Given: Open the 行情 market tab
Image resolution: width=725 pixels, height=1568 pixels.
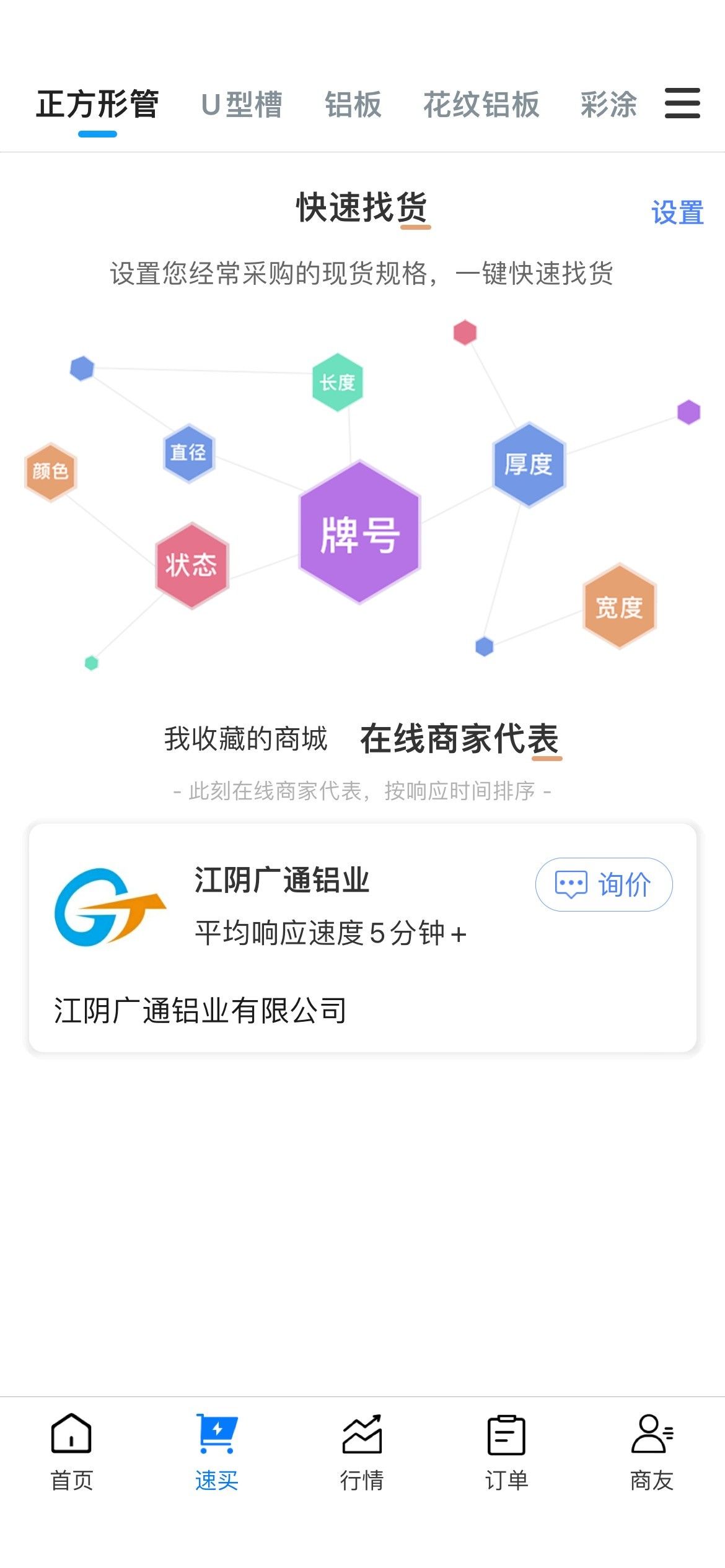Looking at the screenshot, I should (x=362, y=1453).
